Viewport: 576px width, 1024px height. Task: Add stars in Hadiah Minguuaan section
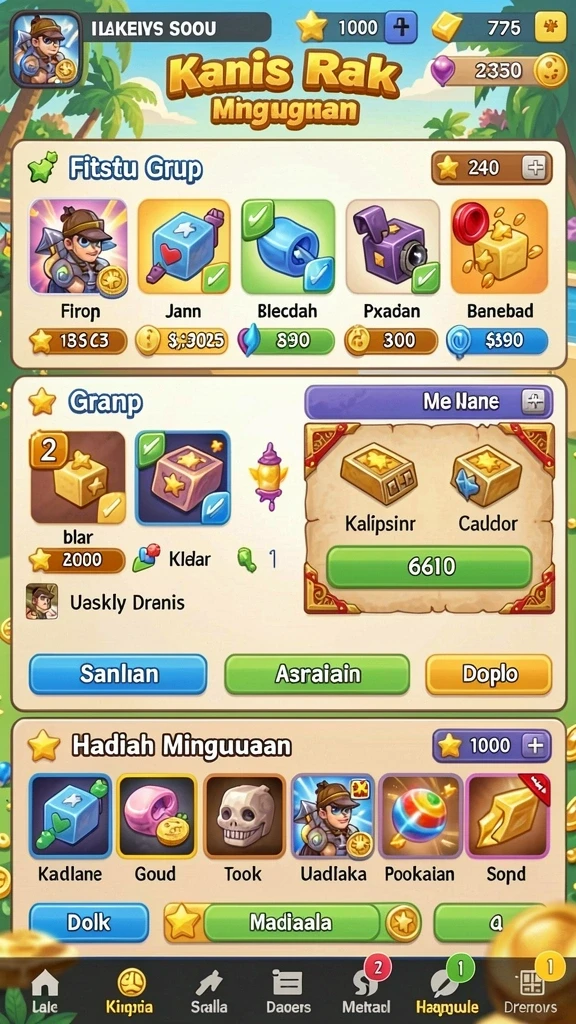tap(535, 746)
